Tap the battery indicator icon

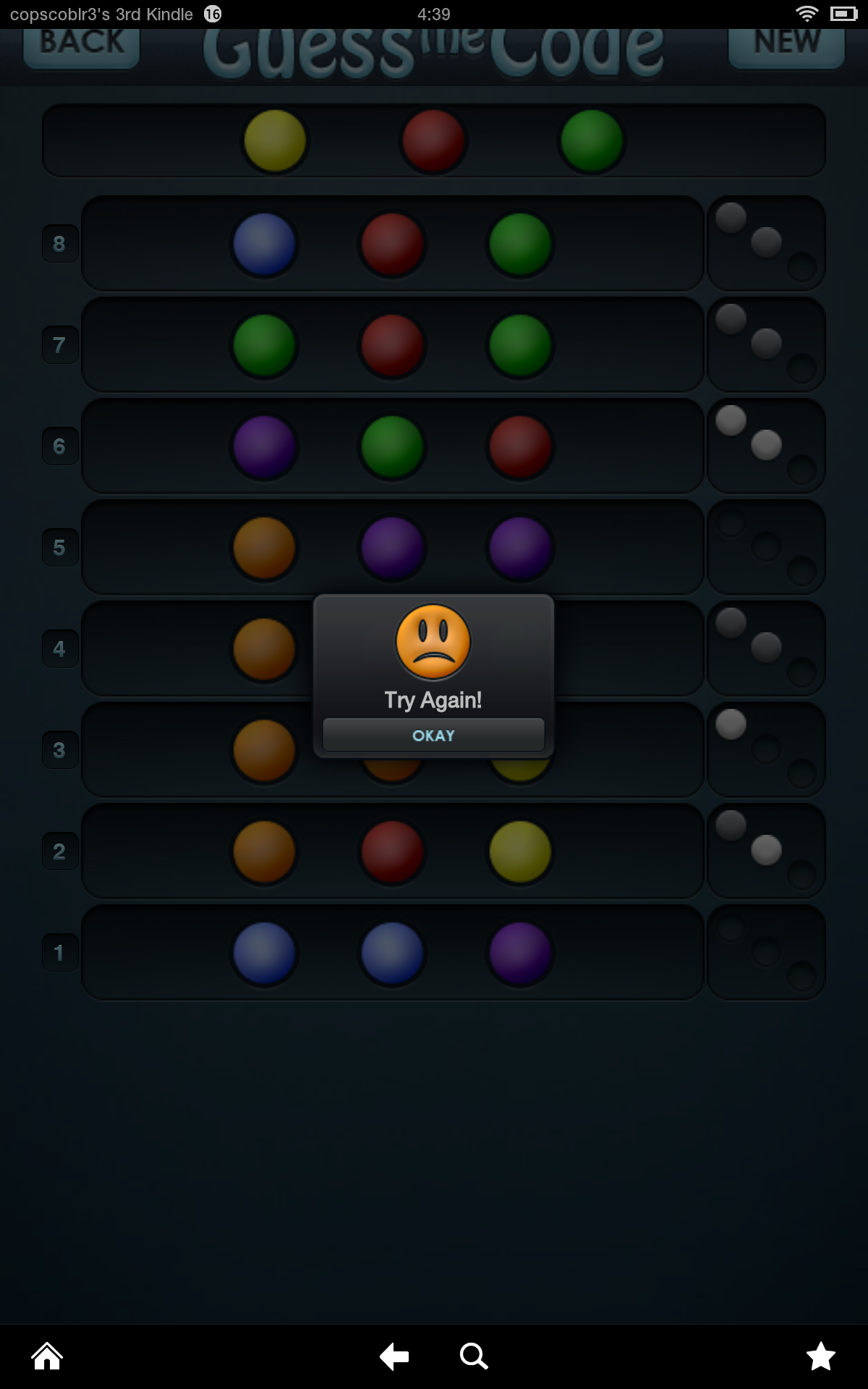point(843,12)
